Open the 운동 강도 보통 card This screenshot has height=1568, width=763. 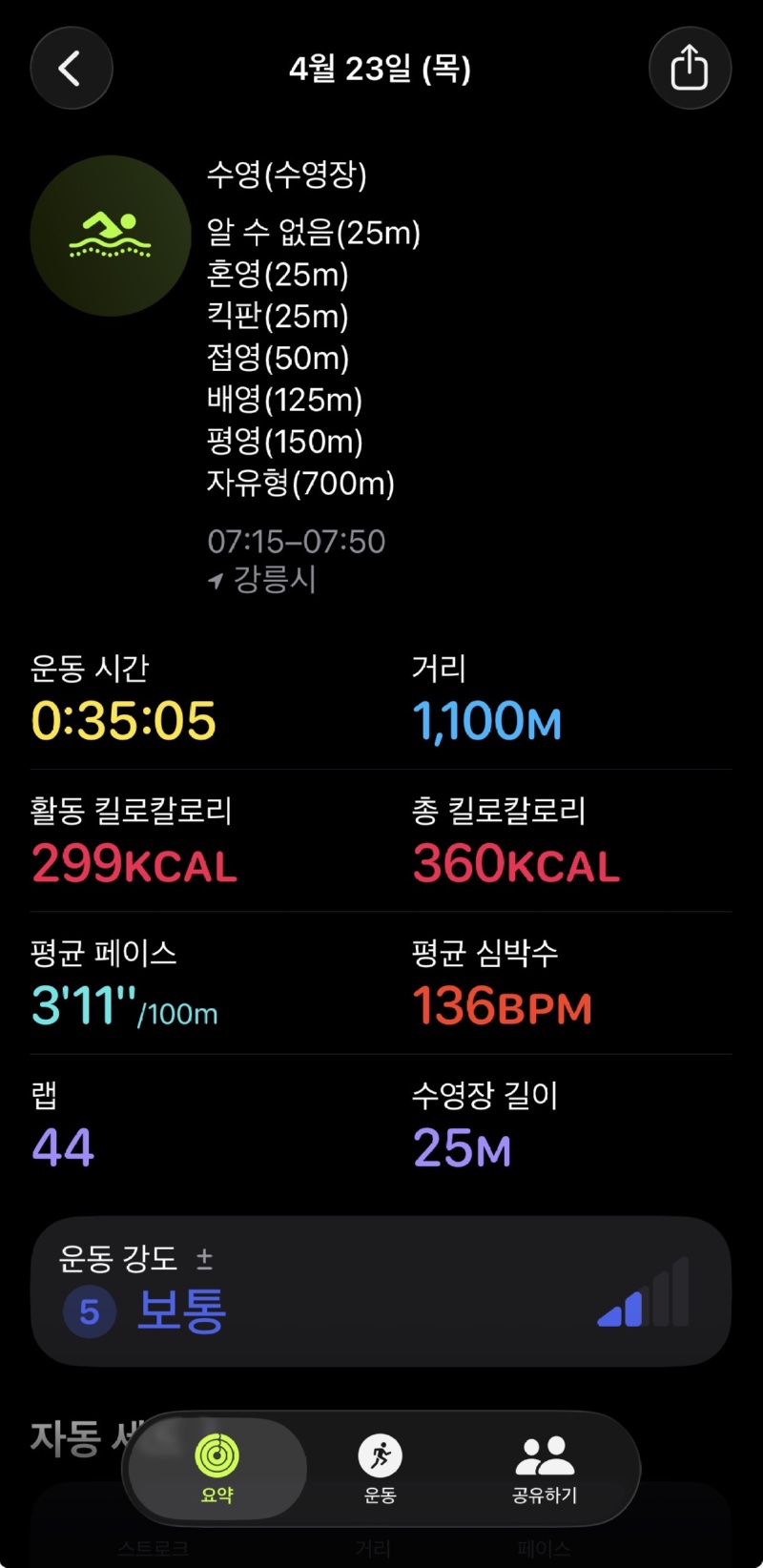click(381, 1291)
